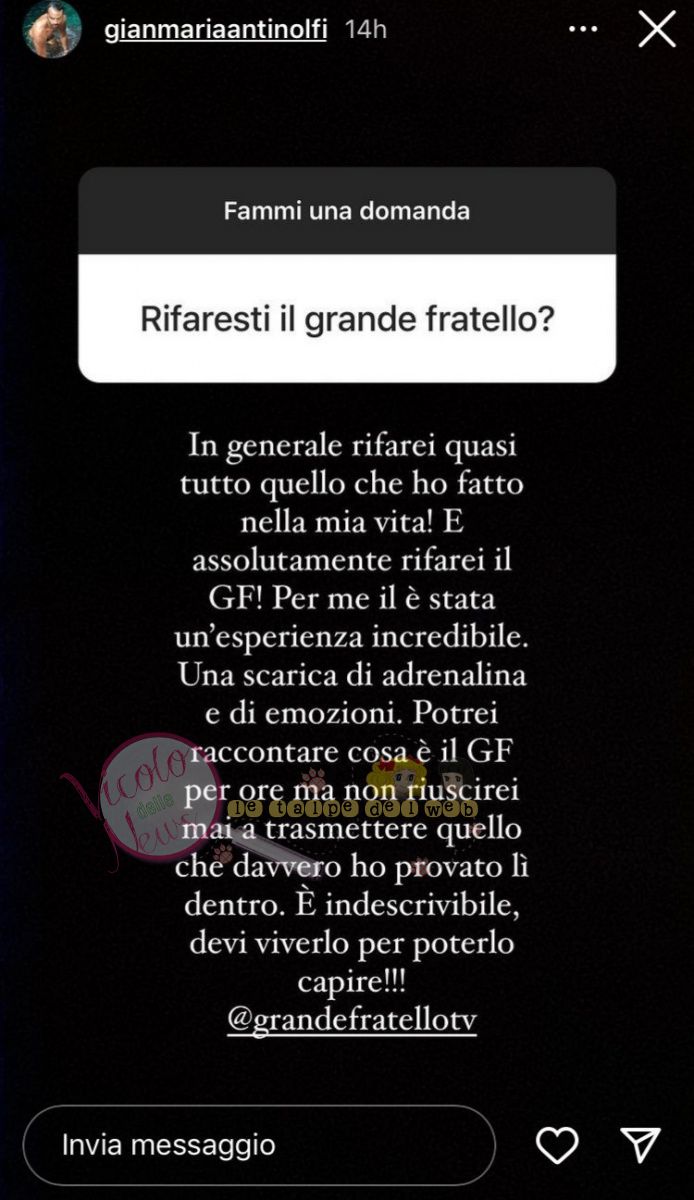Tap the Invia messaggio reply field

(259, 1144)
